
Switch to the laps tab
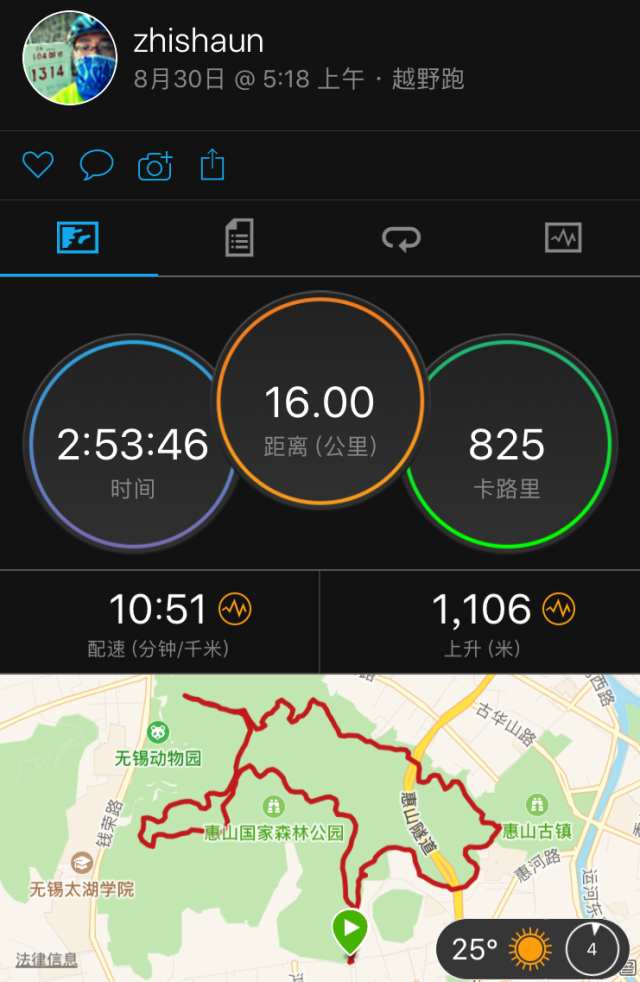401,238
